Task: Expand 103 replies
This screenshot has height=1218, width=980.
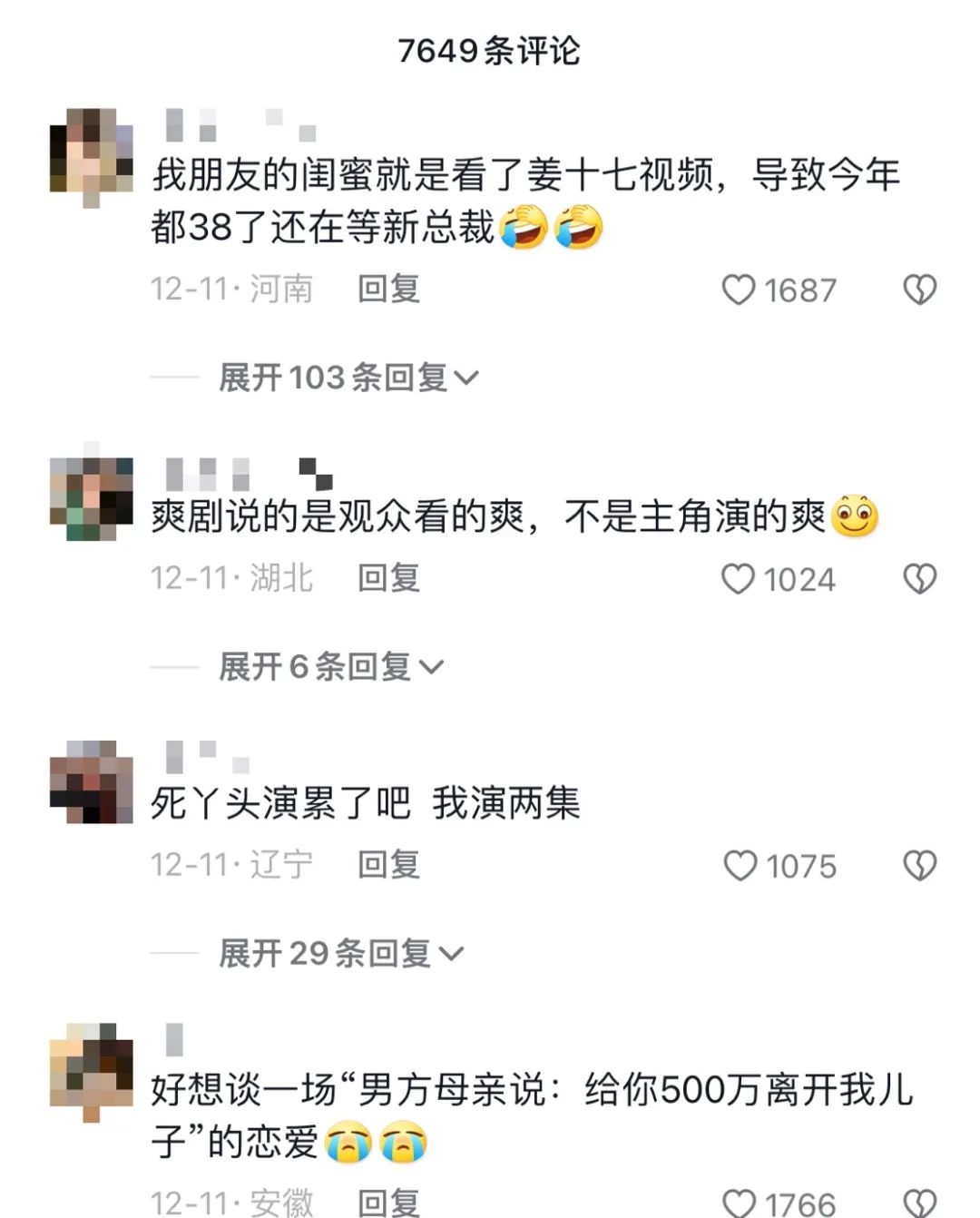Action: [x=348, y=378]
